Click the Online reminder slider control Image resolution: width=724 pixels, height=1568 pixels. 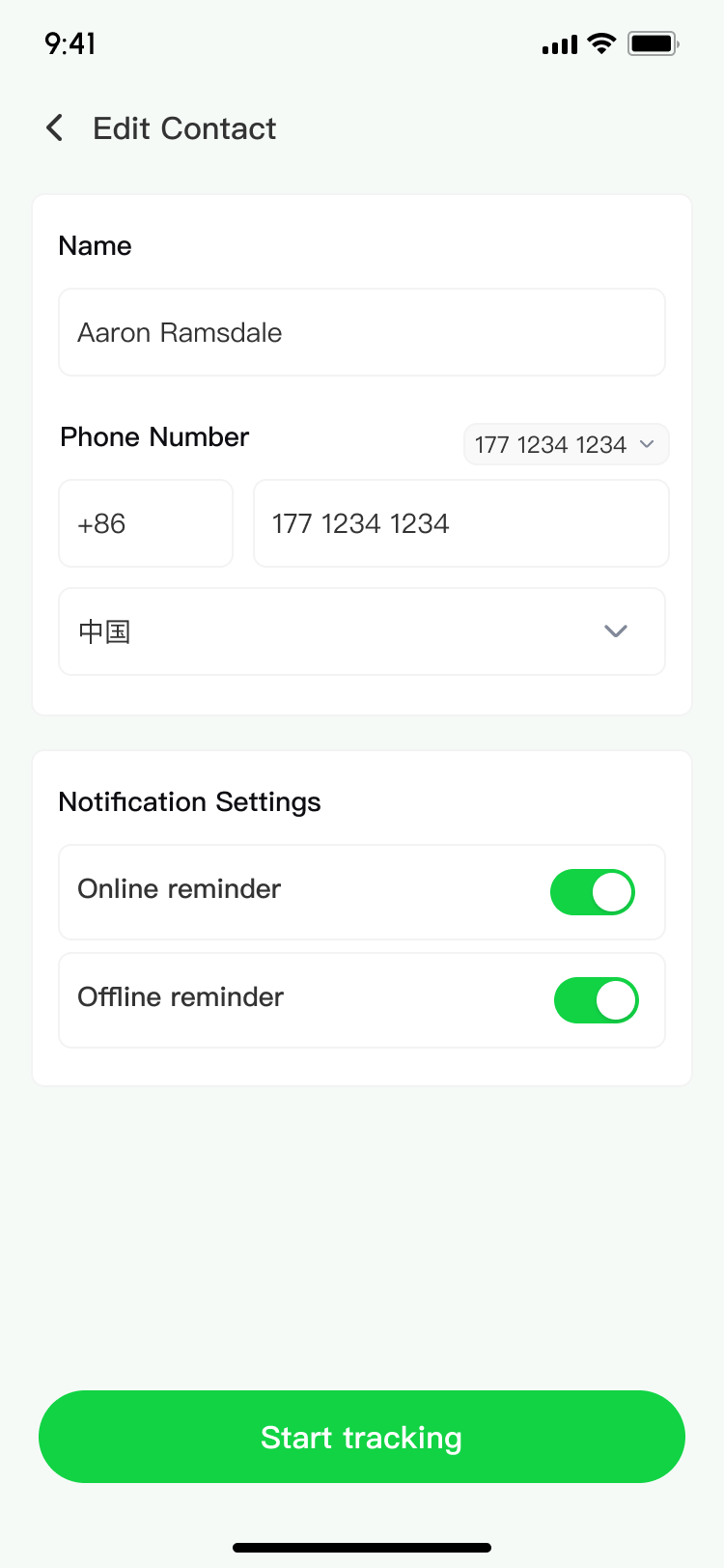tap(593, 891)
